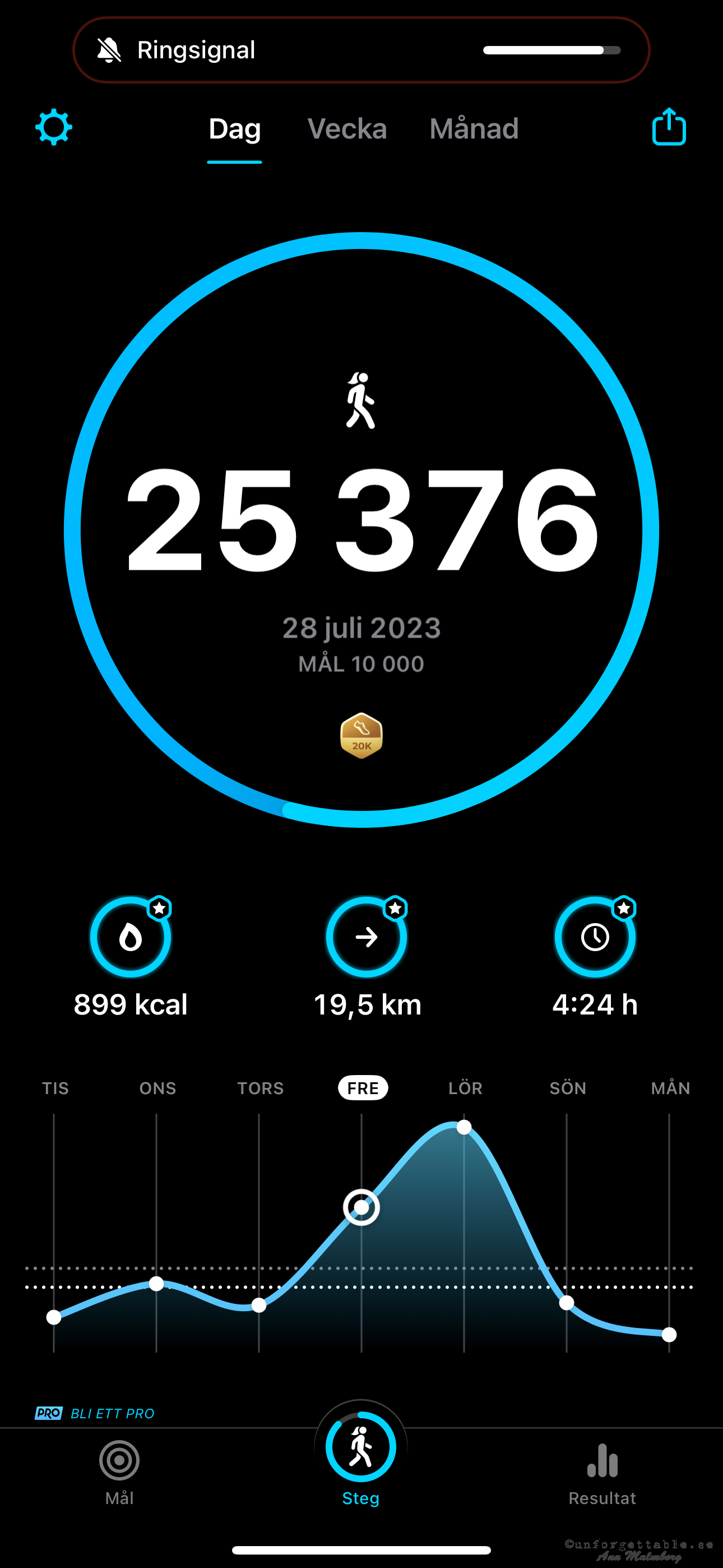
Task: Open the calories burned ring
Action: [130, 937]
